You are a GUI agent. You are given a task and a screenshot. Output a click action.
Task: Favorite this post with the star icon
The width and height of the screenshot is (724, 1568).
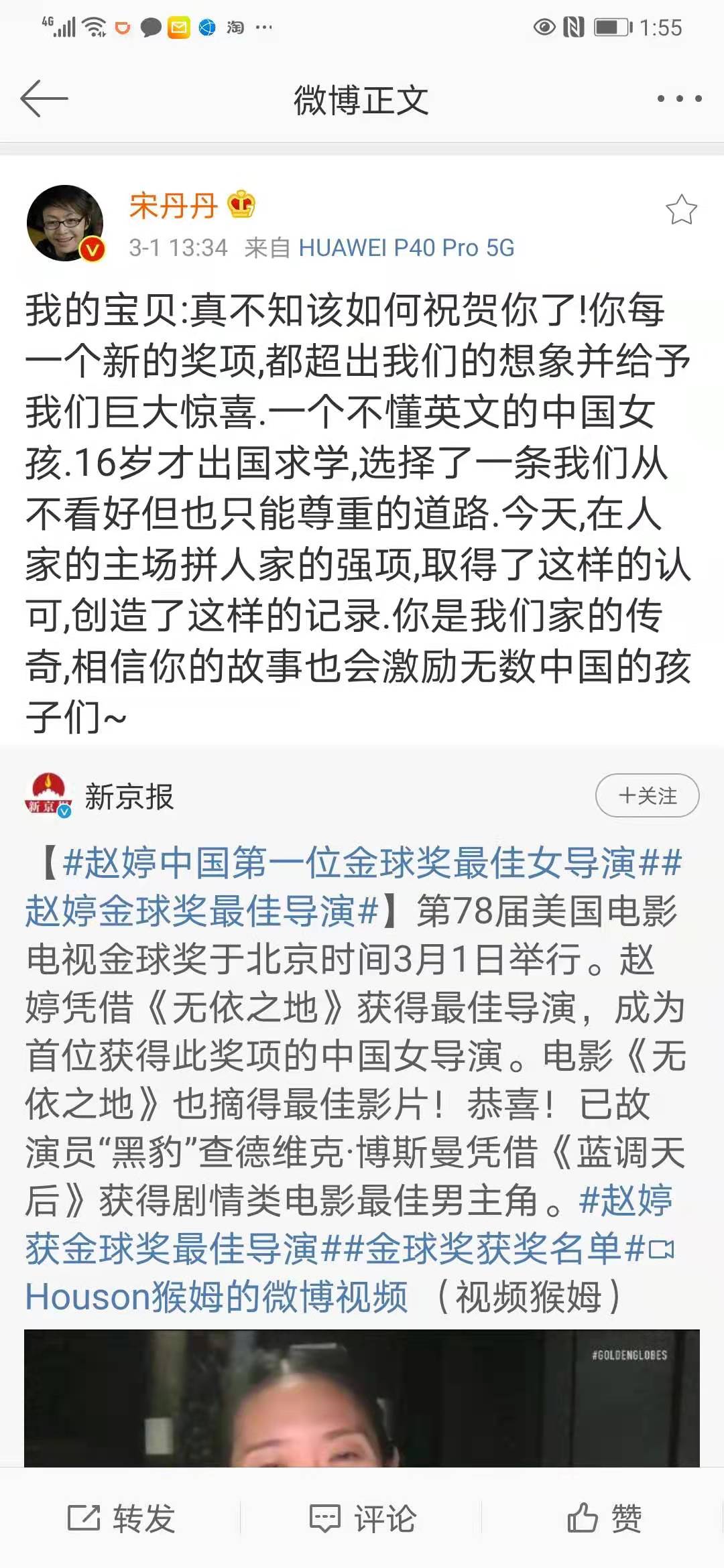click(681, 210)
